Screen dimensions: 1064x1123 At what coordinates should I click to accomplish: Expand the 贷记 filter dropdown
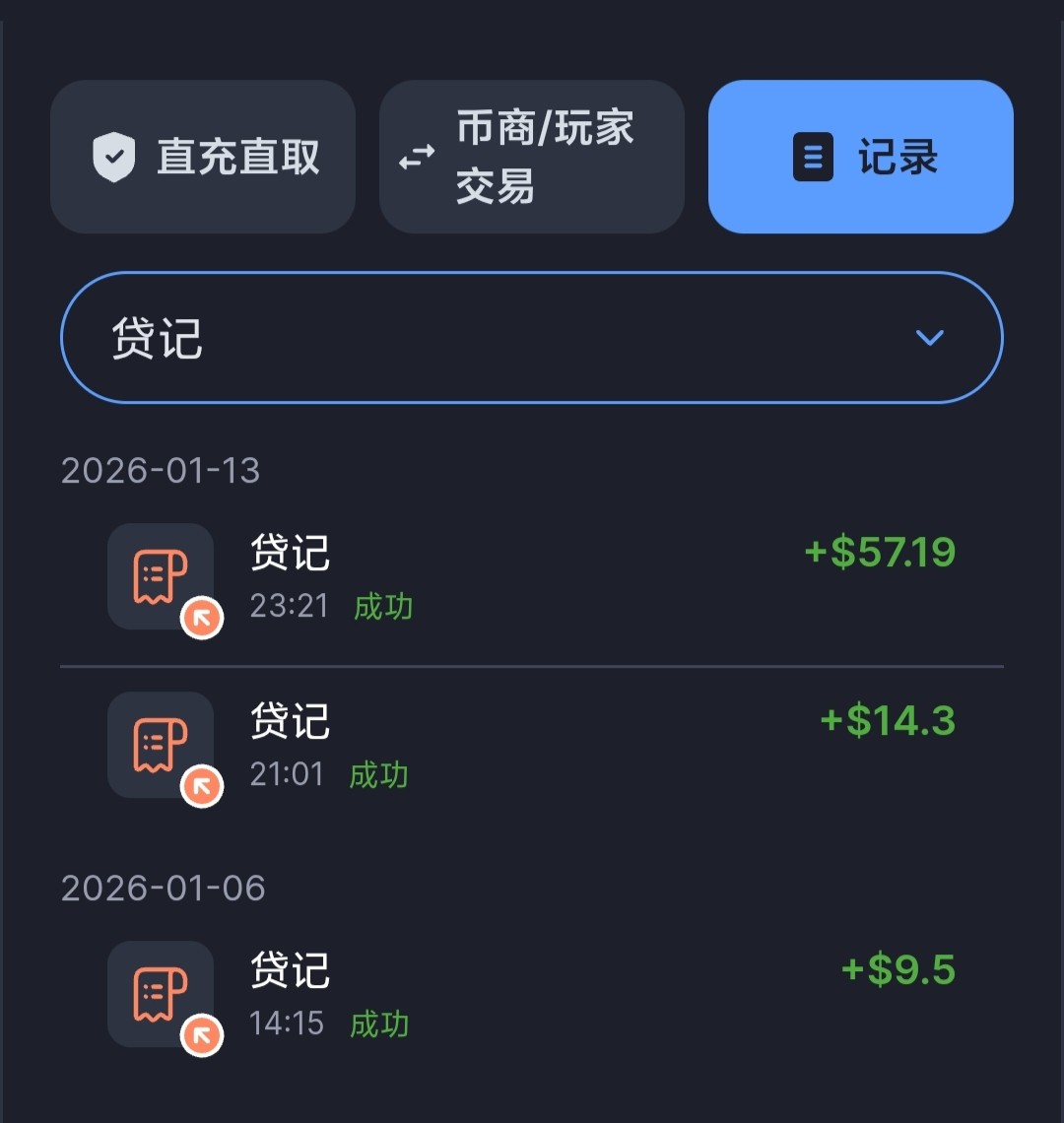532,338
